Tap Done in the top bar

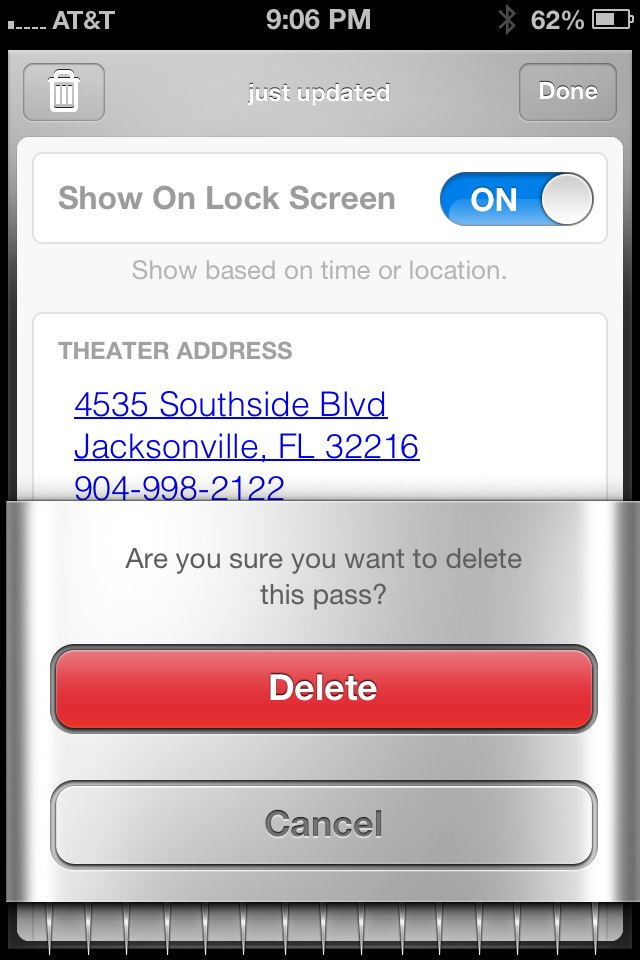567,92
